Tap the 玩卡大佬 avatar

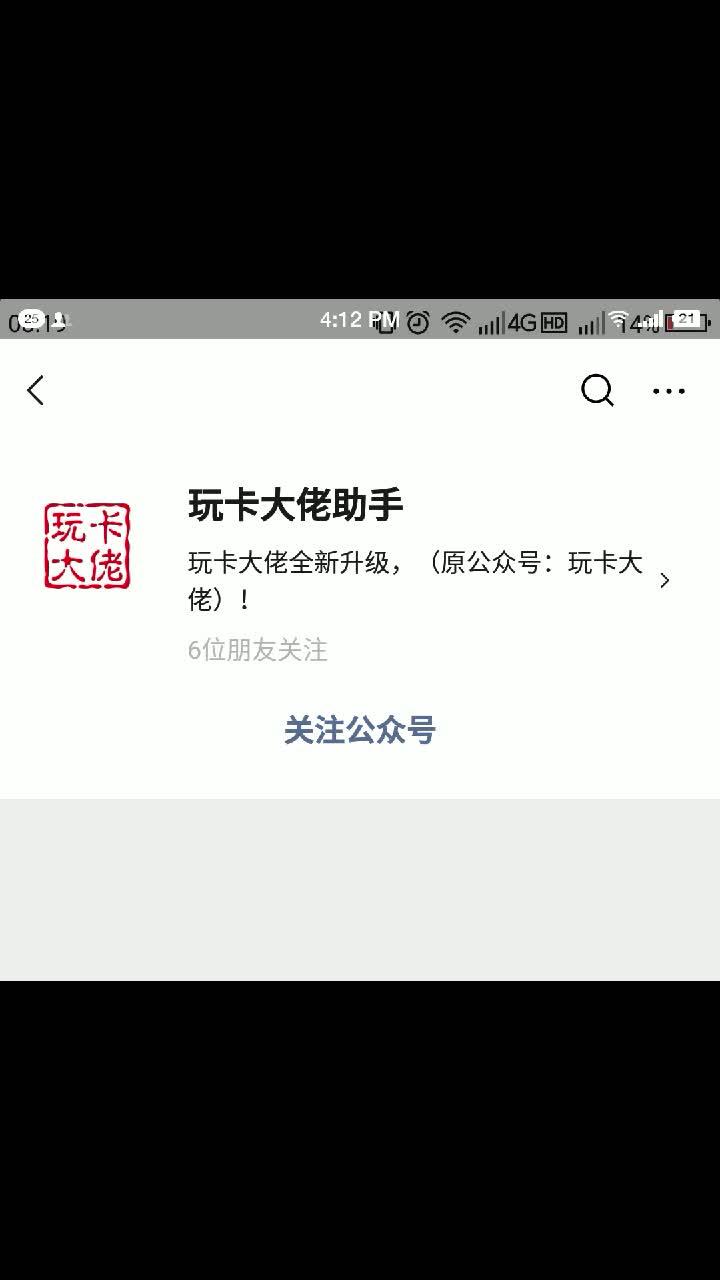click(87, 546)
